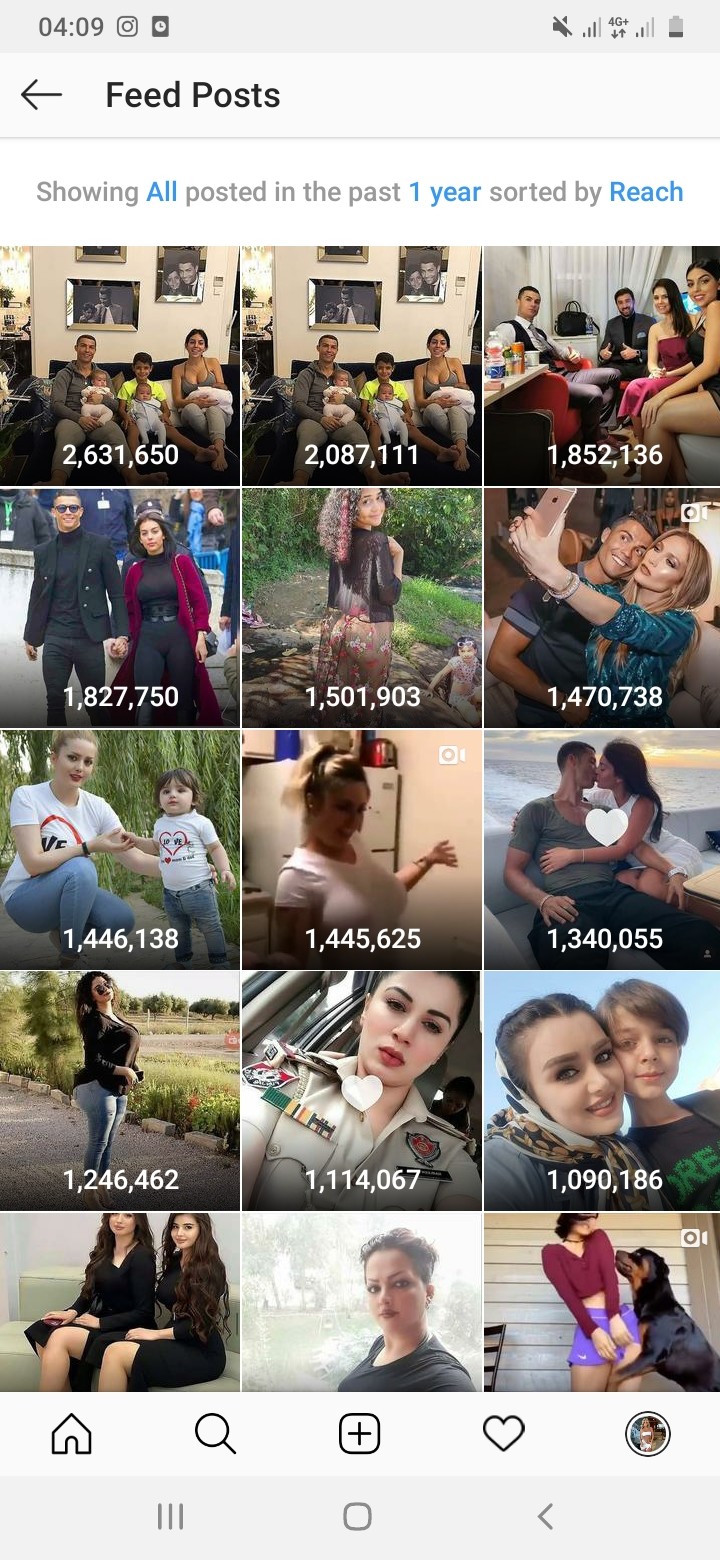Open the post with 1,246,462 reach
This screenshot has height=1560, width=720.
point(119,1091)
